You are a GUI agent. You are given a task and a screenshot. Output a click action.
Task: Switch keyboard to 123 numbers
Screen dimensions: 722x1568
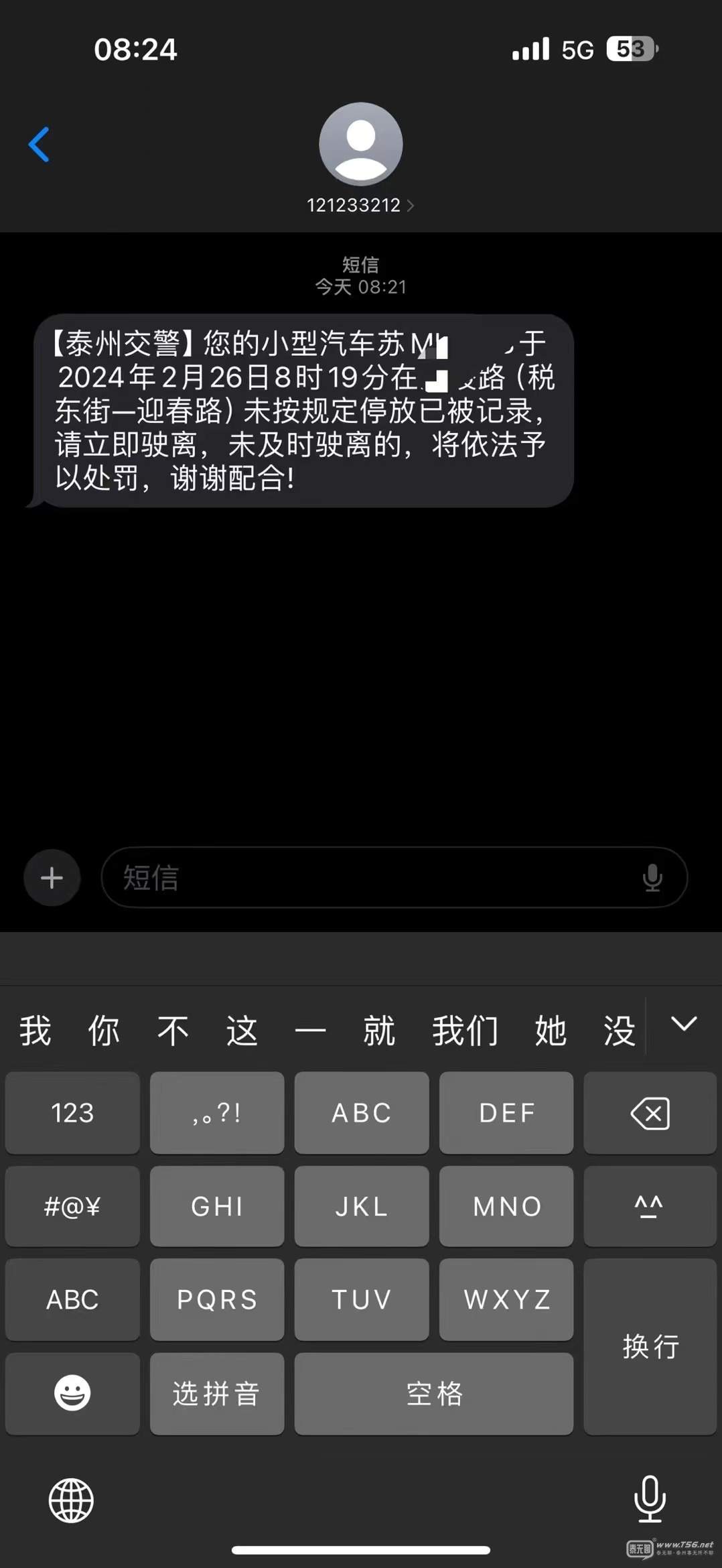[72, 1113]
